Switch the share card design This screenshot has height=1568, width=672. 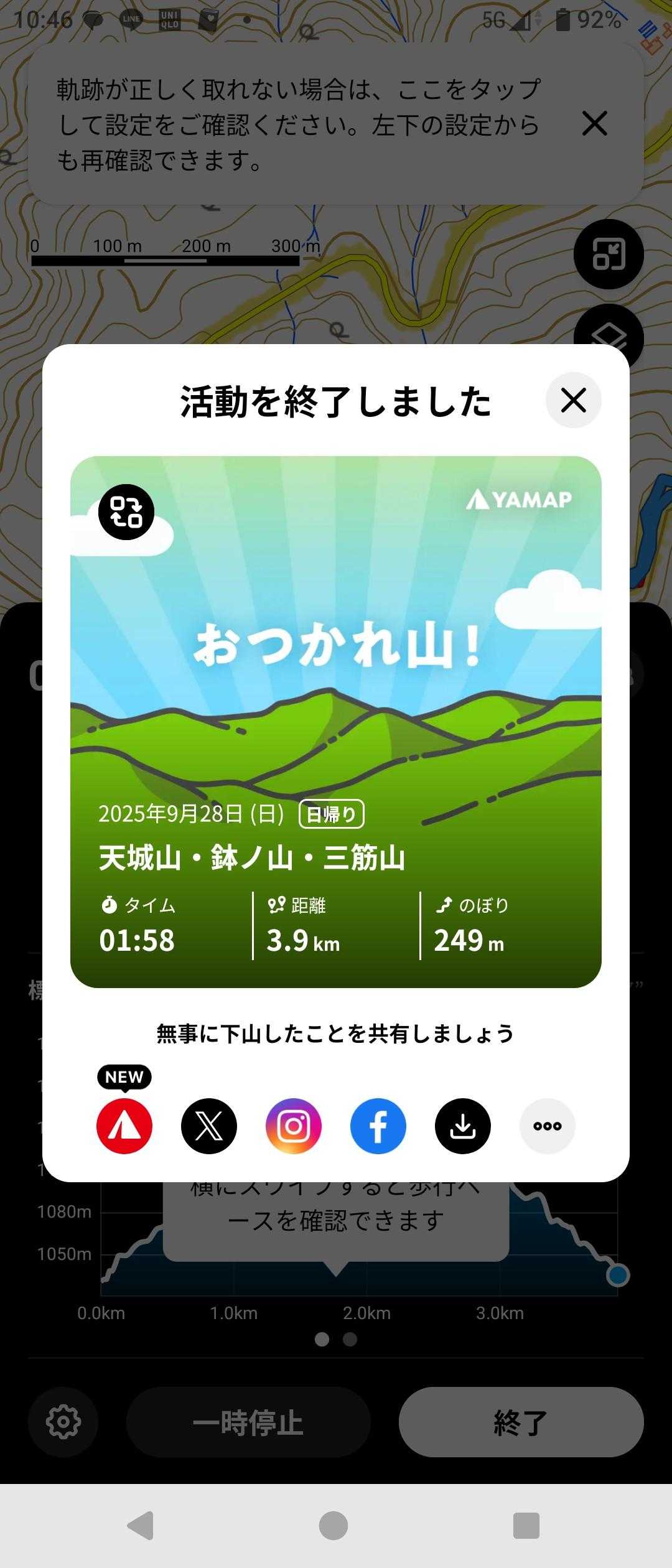126,511
